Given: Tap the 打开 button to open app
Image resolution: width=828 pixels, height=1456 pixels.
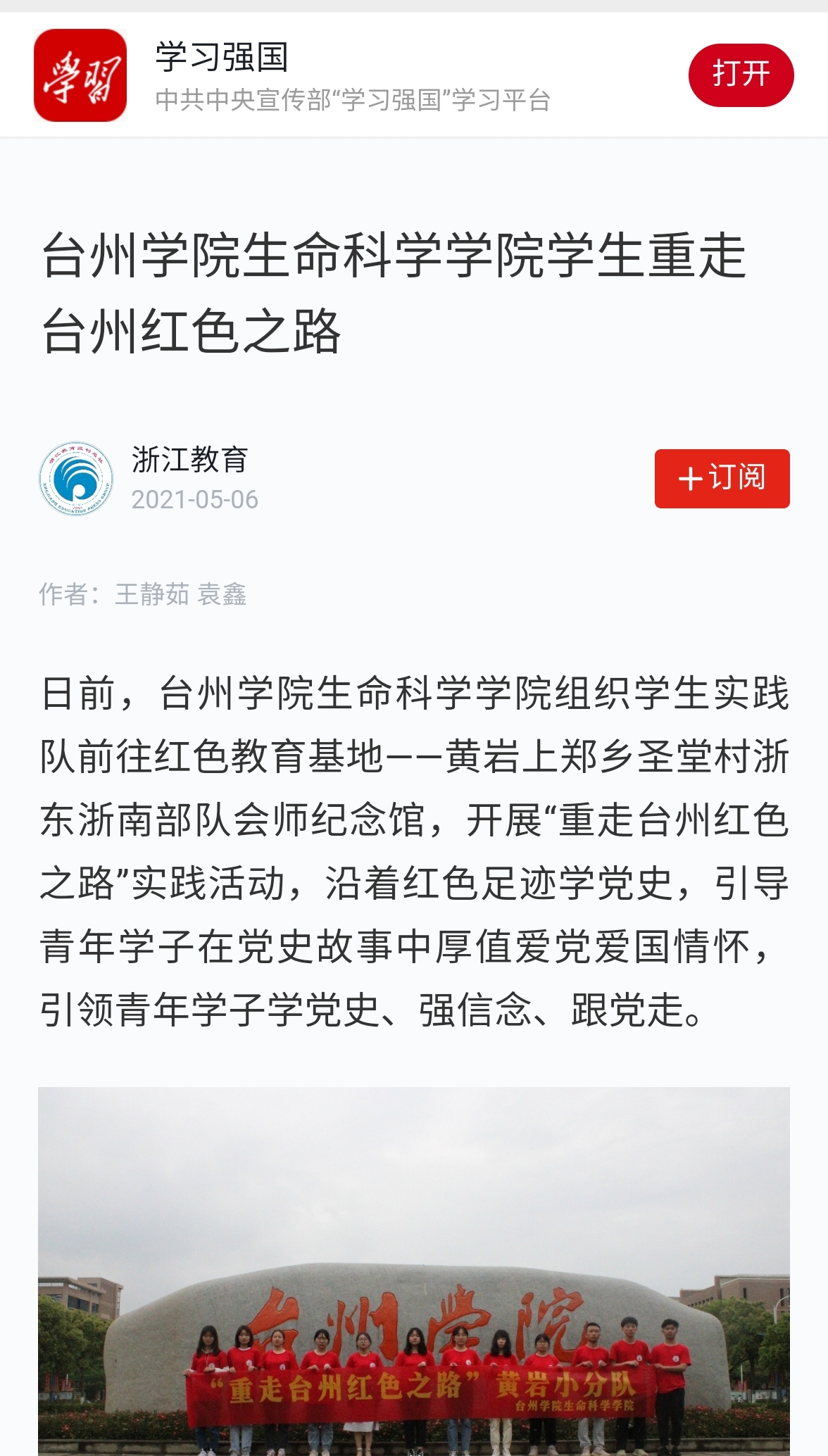Looking at the screenshot, I should click(741, 75).
